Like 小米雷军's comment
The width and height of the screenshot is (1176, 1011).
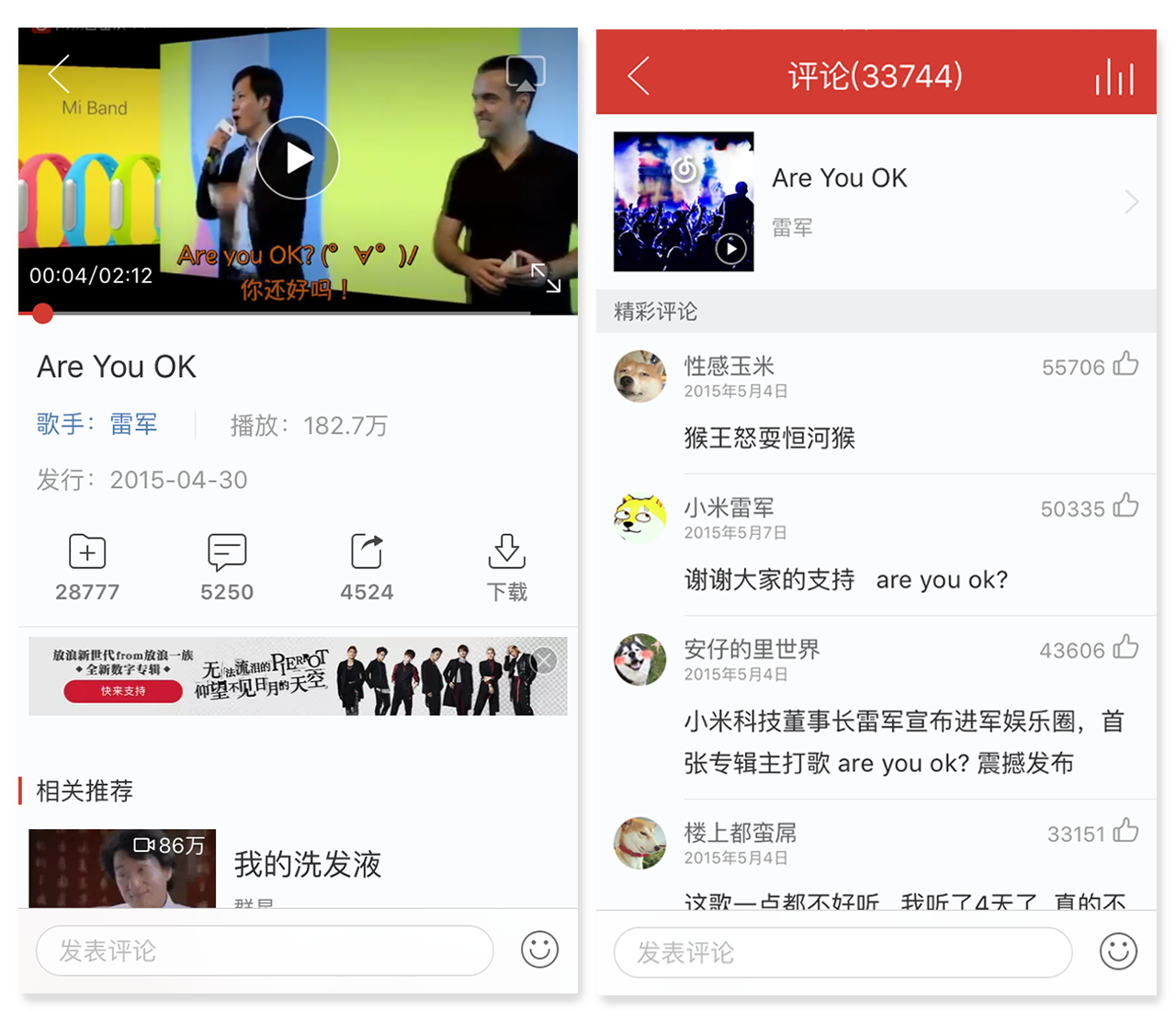1125,506
